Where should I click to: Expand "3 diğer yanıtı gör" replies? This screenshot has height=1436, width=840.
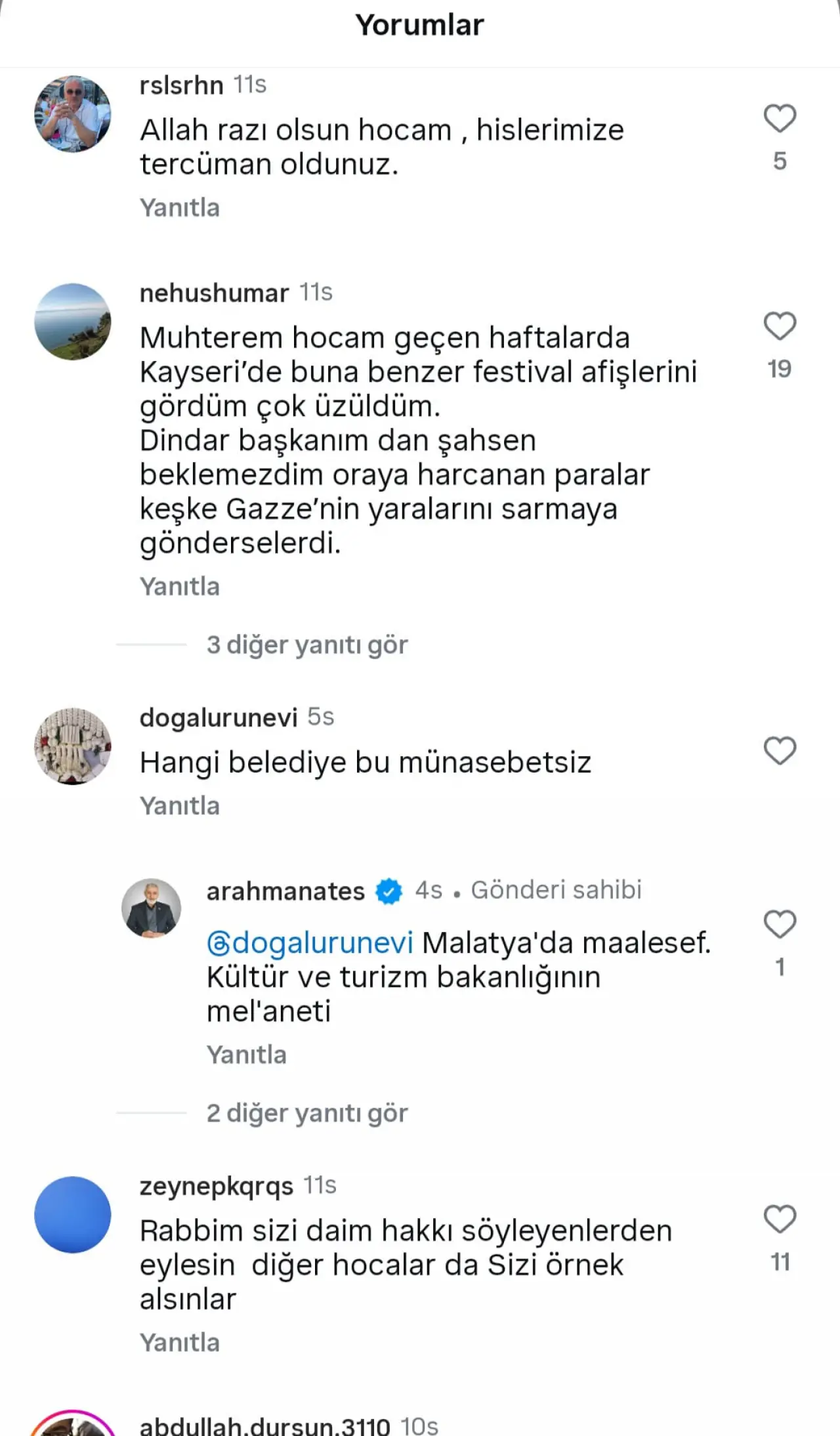[x=306, y=645]
